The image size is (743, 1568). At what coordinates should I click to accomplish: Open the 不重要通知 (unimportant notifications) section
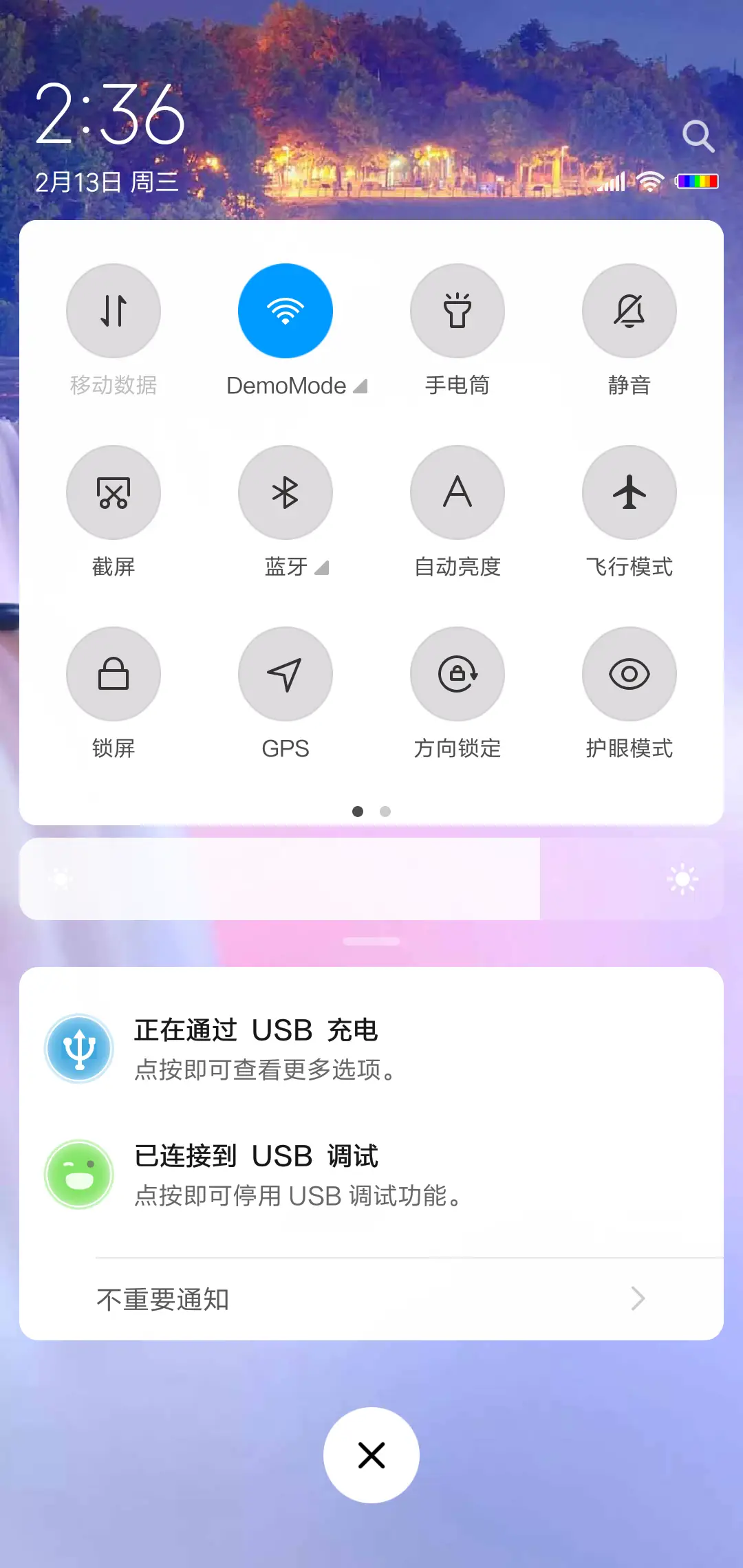371,1298
